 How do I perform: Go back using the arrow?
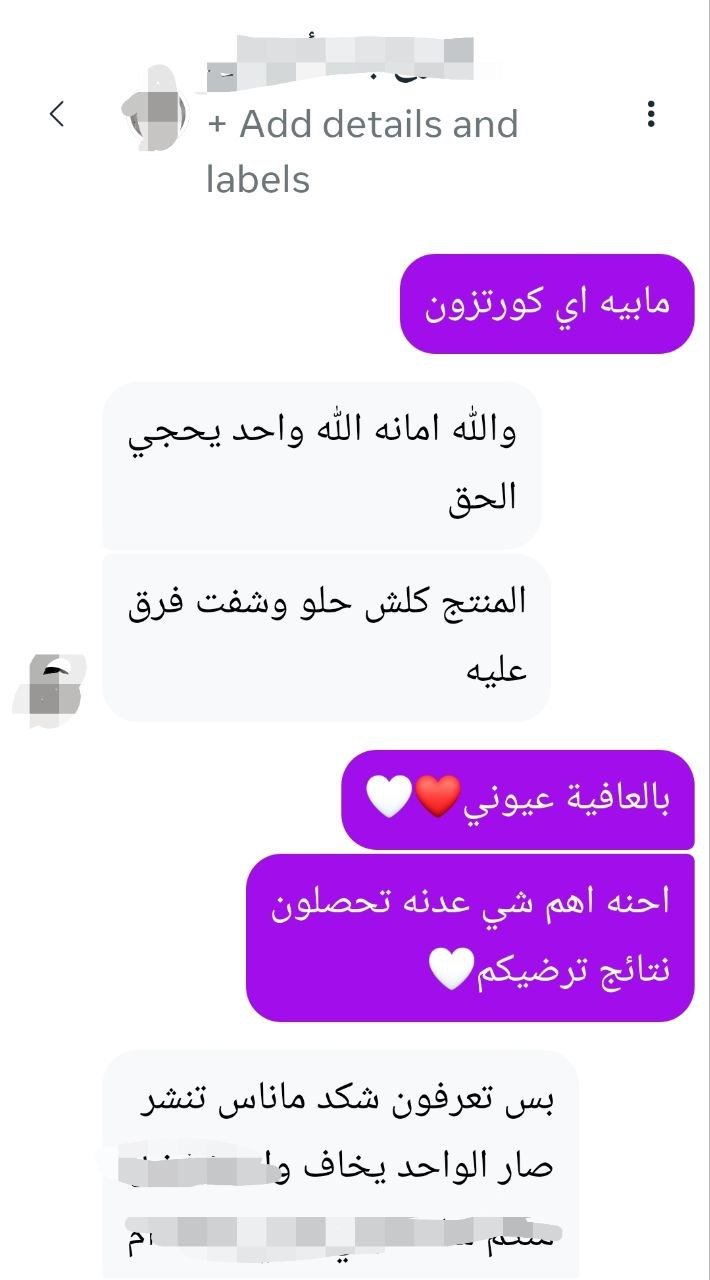(x=57, y=114)
